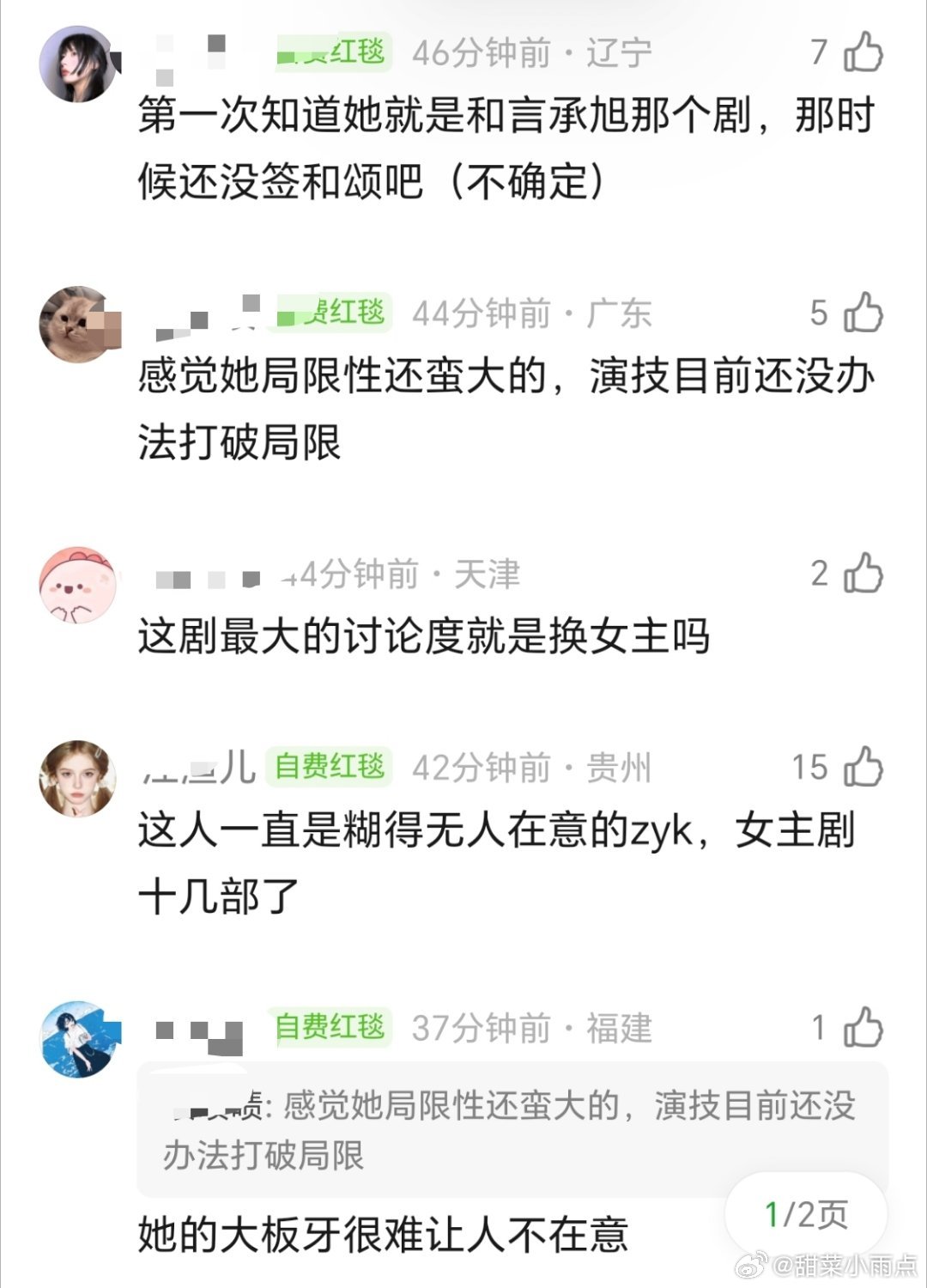Click the 红毯 badge on the 广东 comment
Screen dimensions: 927x1288
click(x=334, y=314)
